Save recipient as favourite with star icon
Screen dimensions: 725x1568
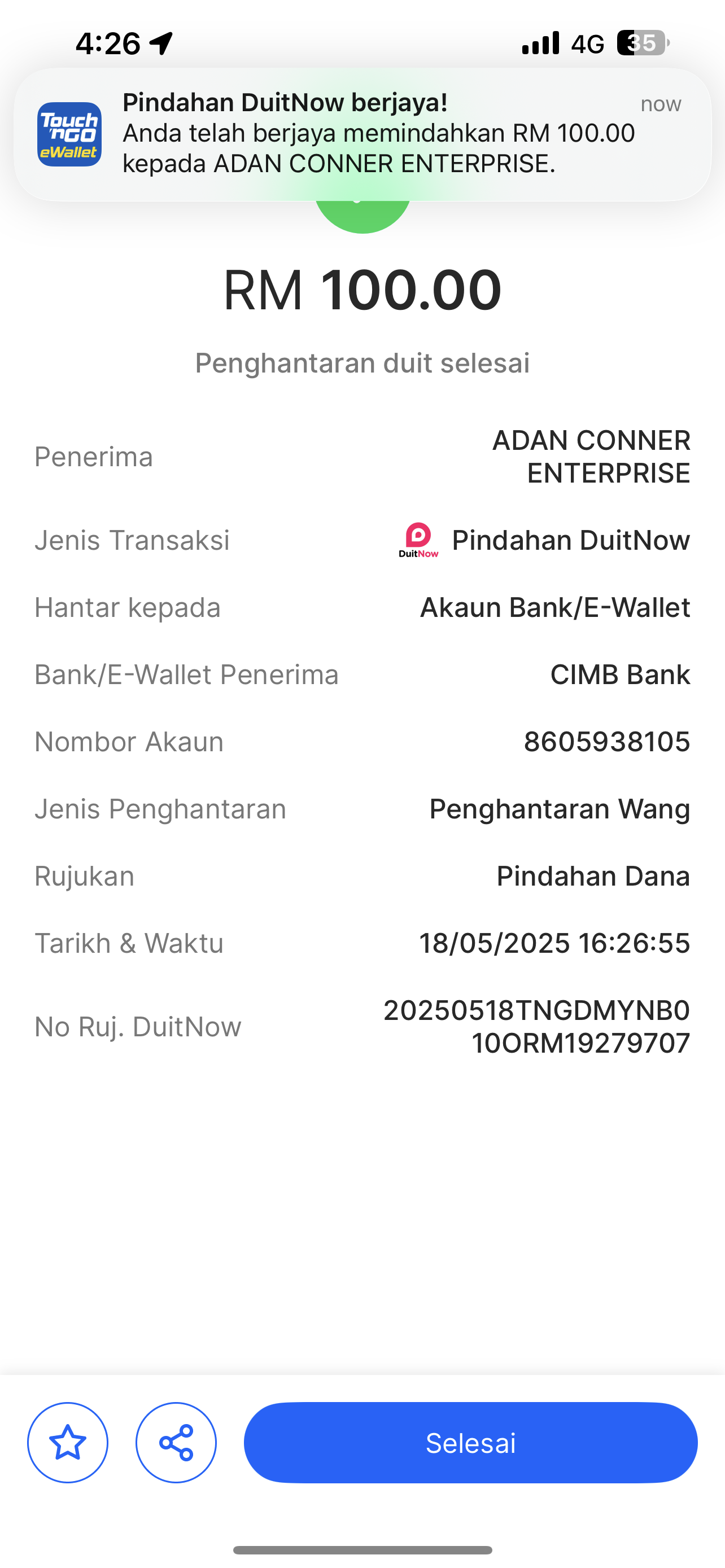pyautogui.click(x=68, y=1442)
